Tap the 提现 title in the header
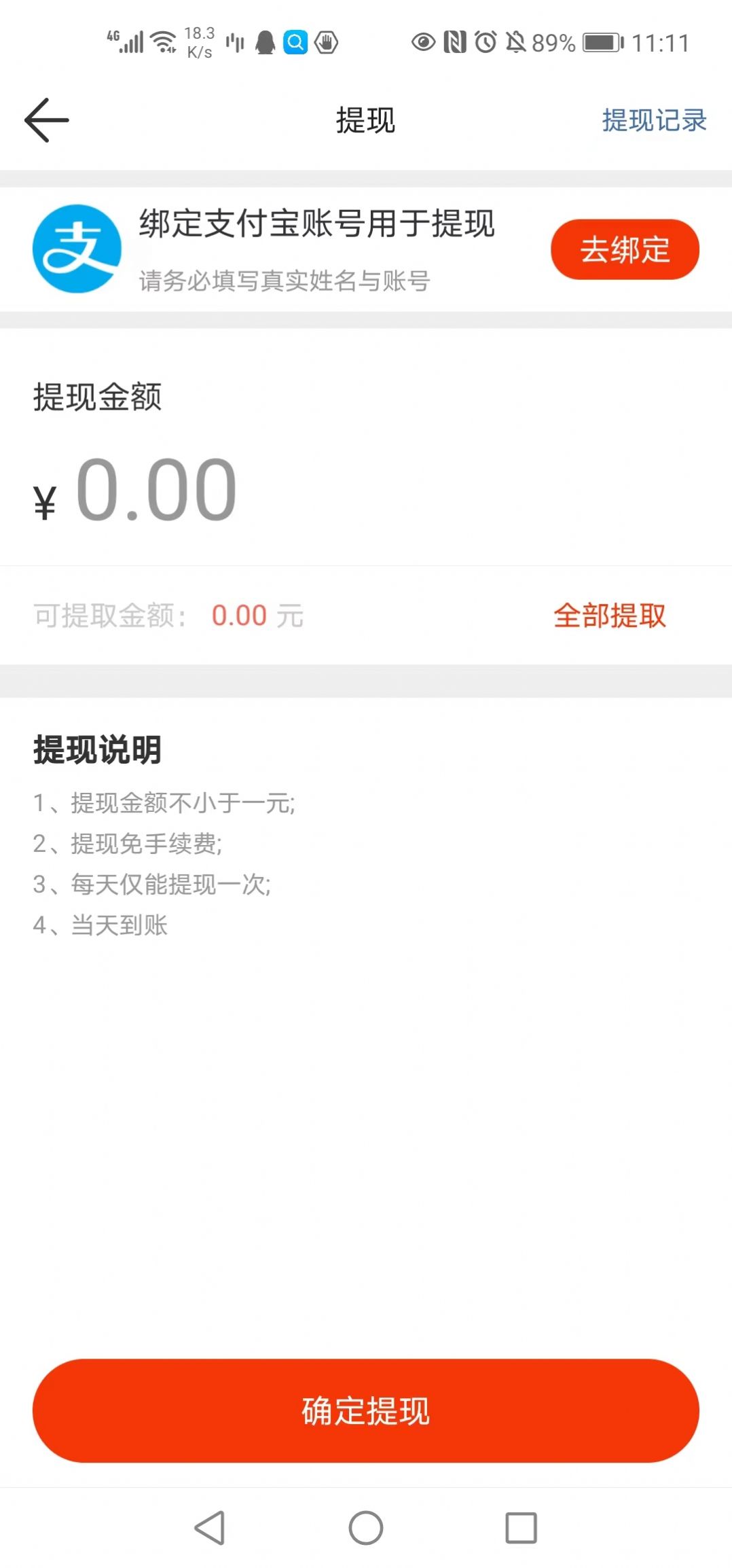This screenshot has height=1568, width=732. point(365,120)
